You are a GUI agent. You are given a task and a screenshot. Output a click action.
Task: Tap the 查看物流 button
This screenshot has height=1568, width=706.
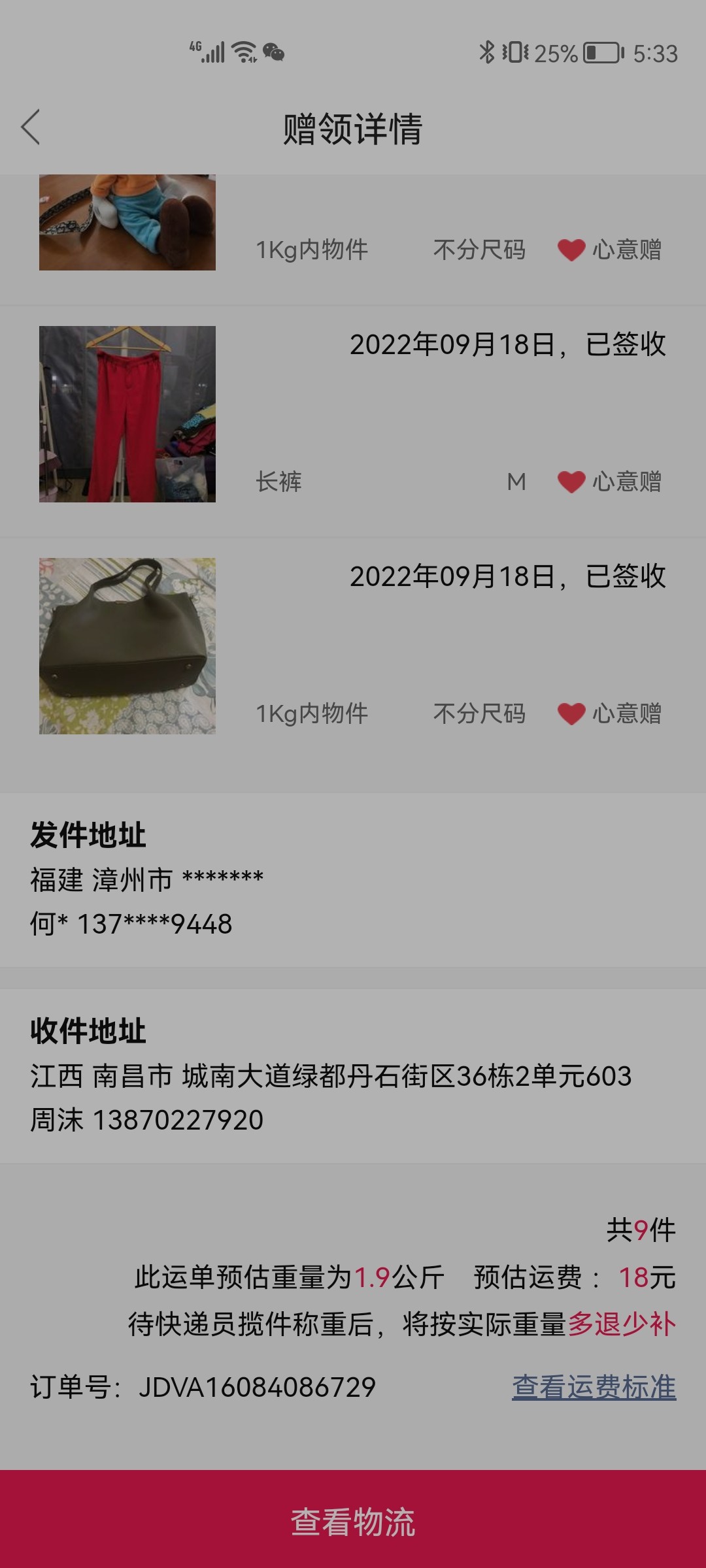353,1521
